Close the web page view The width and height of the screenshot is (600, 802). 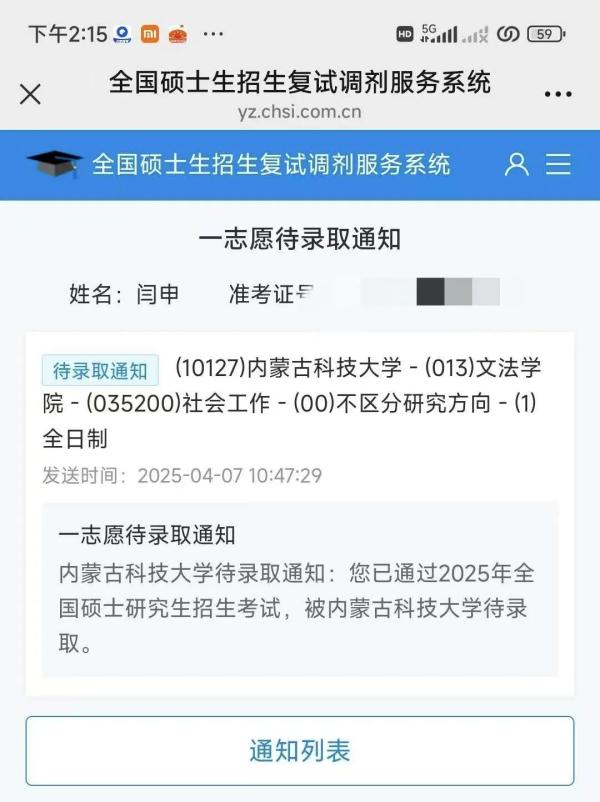31,94
